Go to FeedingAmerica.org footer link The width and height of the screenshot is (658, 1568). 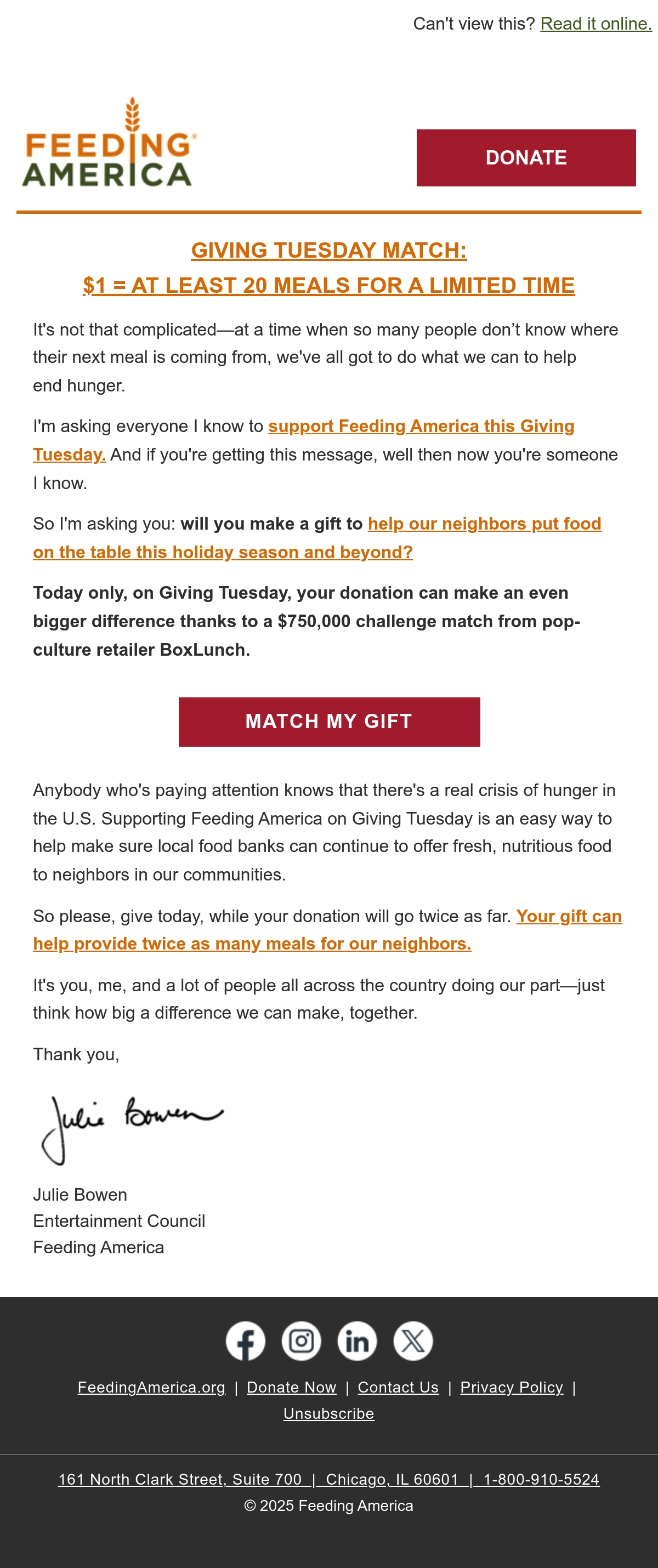(x=151, y=1387)
